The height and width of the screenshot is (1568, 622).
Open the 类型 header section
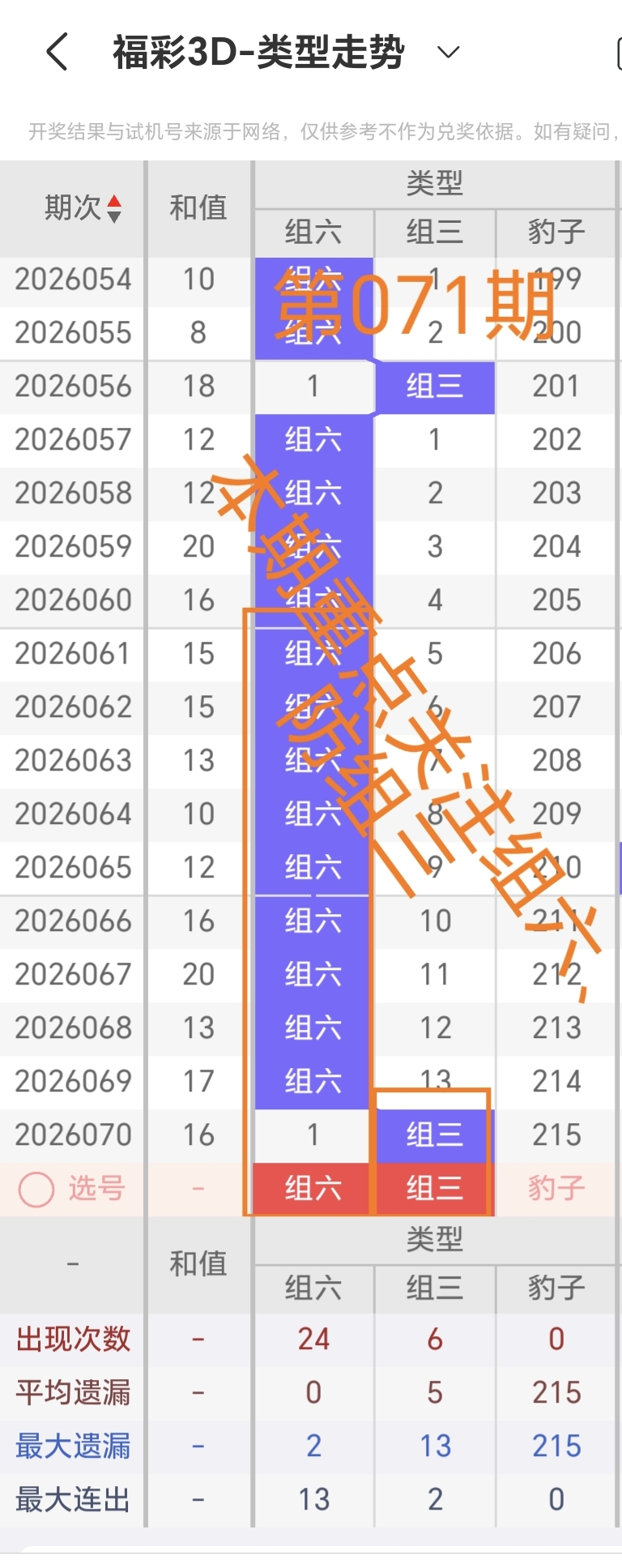(434, 184)
